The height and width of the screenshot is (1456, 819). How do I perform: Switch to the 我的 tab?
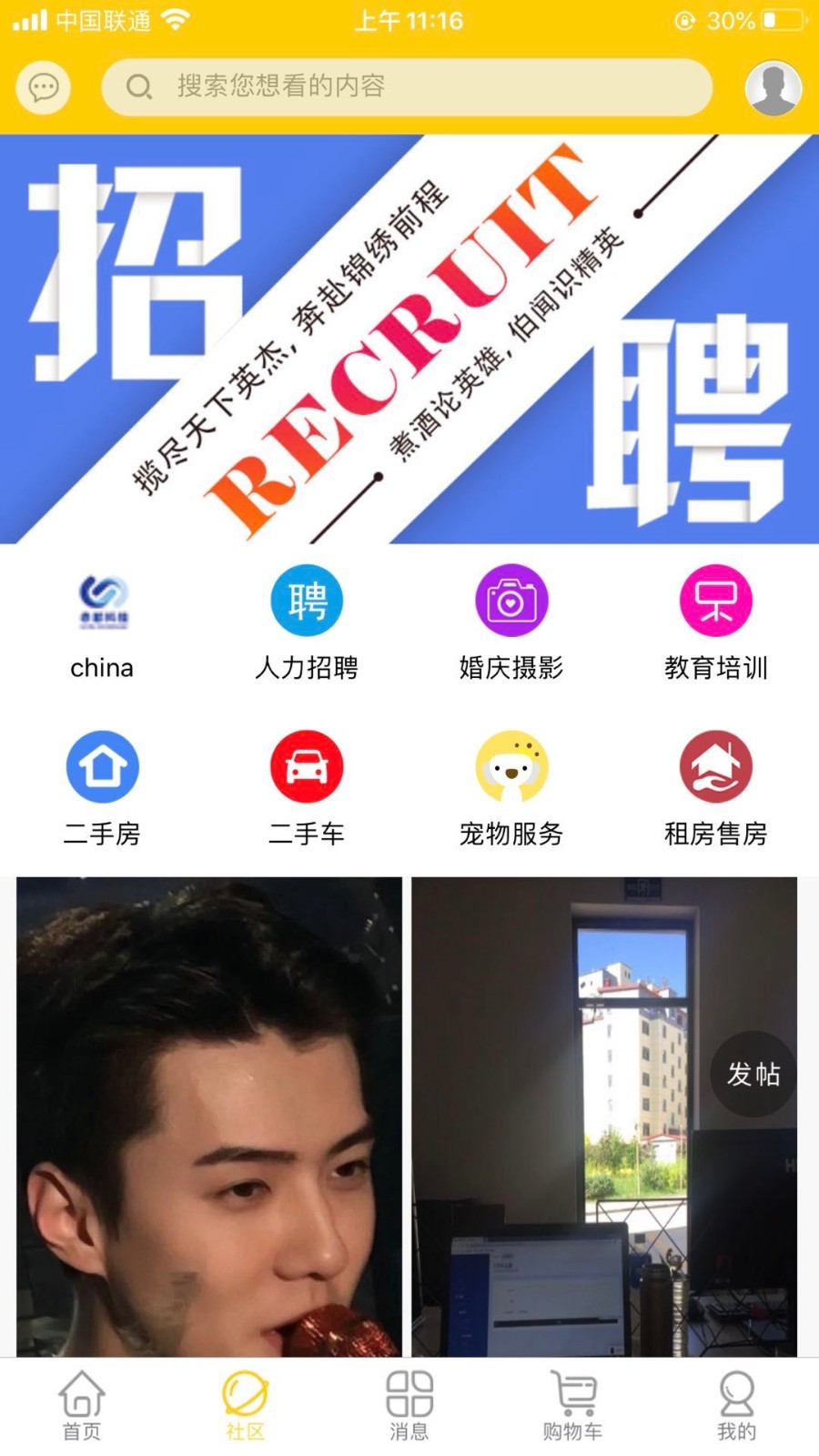pos(736,1407)
